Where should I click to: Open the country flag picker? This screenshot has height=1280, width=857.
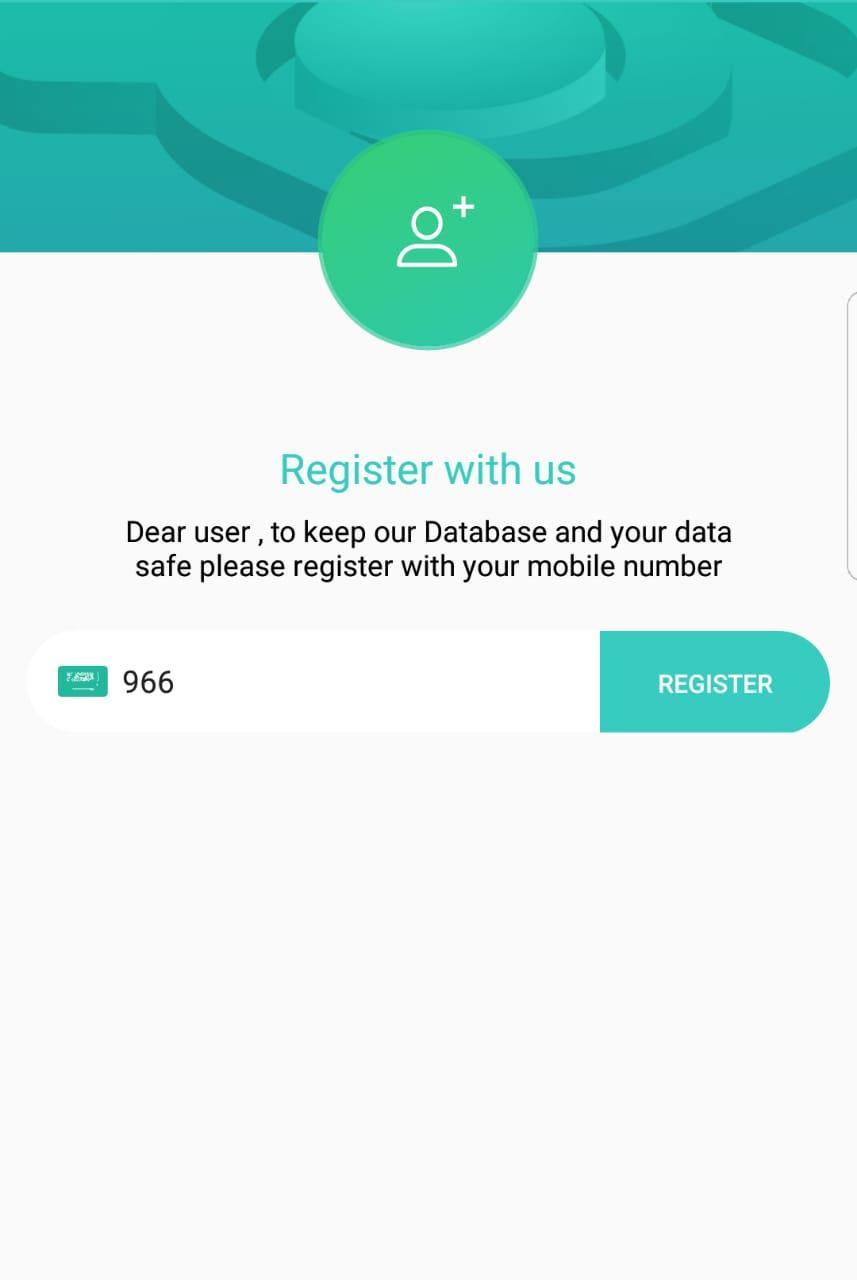[x=83, y=682]
